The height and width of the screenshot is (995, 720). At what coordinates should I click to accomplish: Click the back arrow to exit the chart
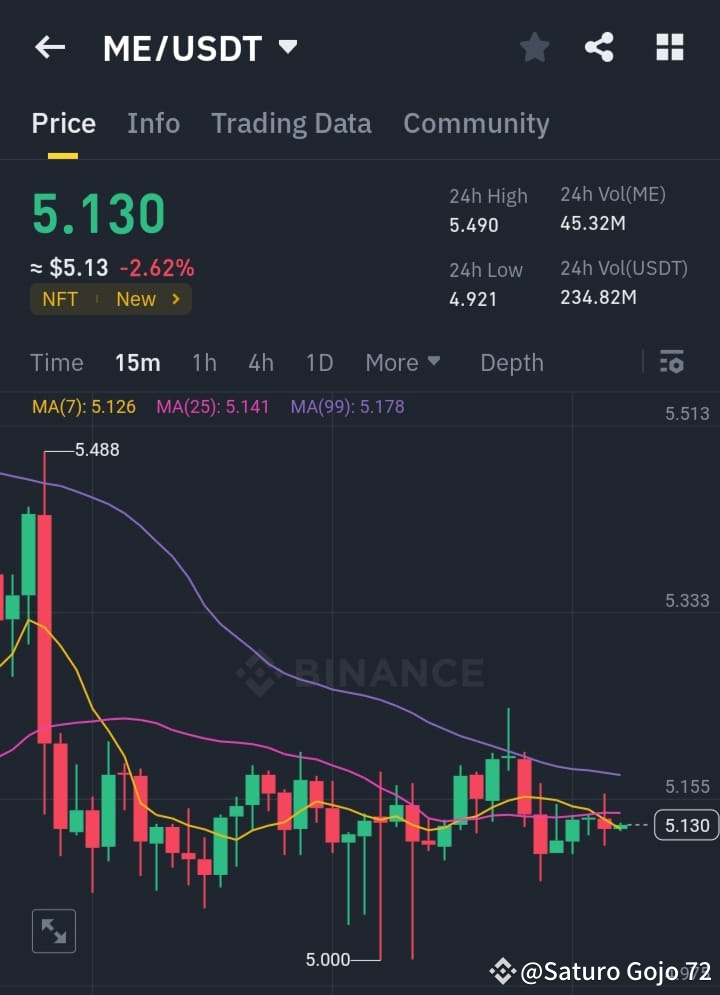(x=49, y=46)
